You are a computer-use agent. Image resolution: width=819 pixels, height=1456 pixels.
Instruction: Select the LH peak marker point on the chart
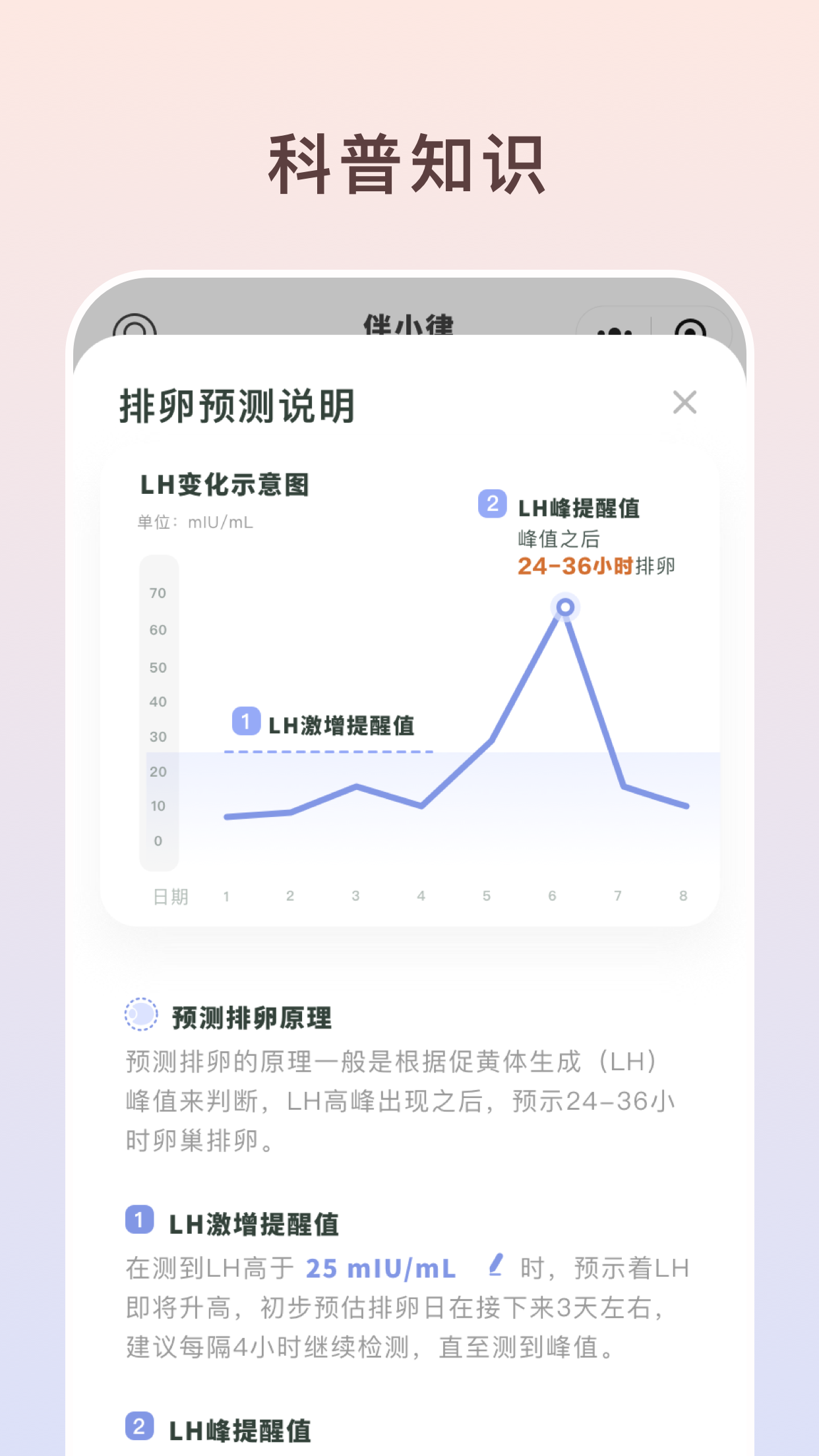pos(566,607)
